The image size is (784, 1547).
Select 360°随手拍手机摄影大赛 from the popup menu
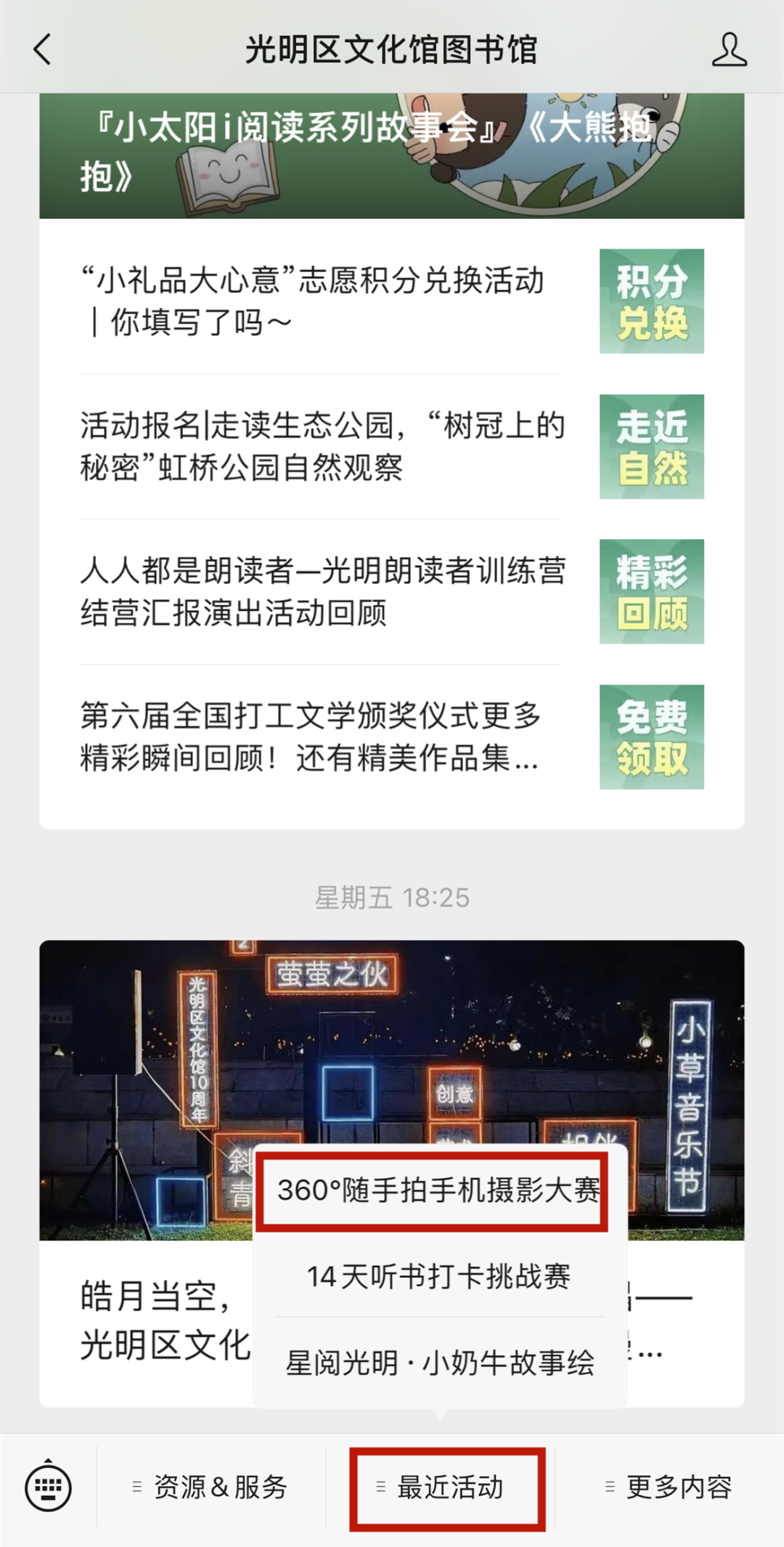click(x=438, y=1190)
